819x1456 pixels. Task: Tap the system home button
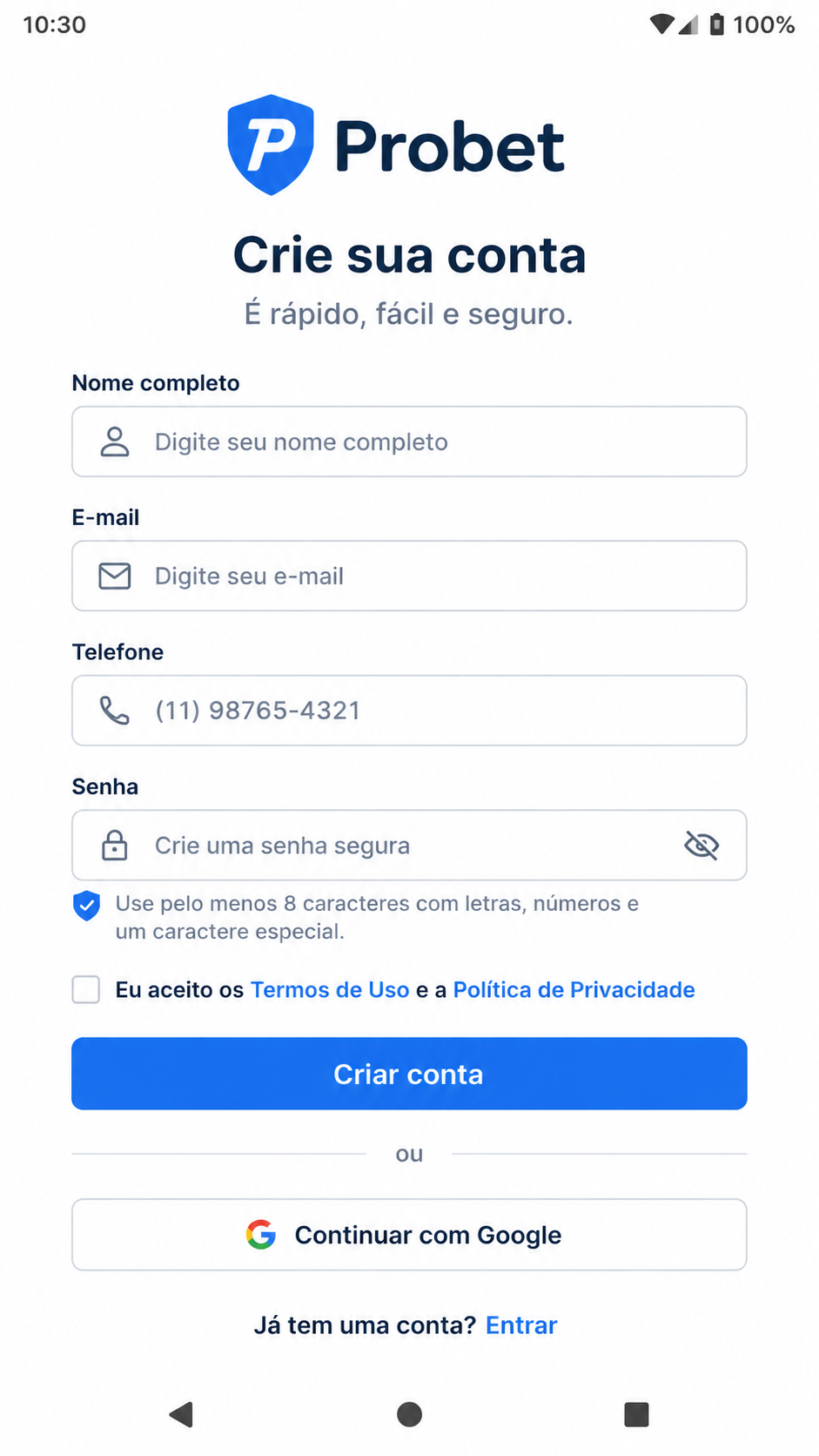point(409,1414)
